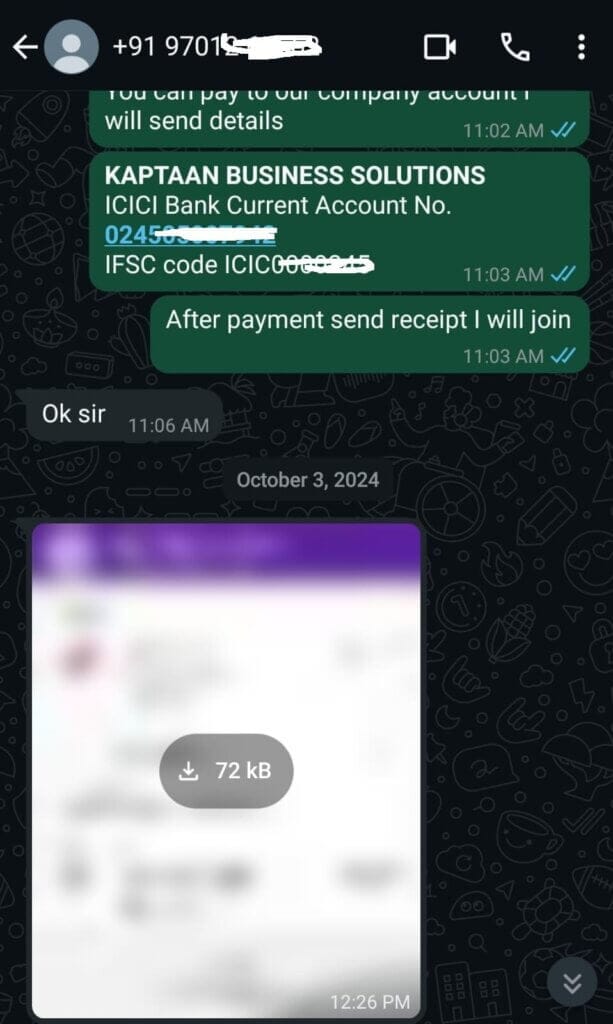
Task: Open the contact's profile picture
Action: coord(72,47)
